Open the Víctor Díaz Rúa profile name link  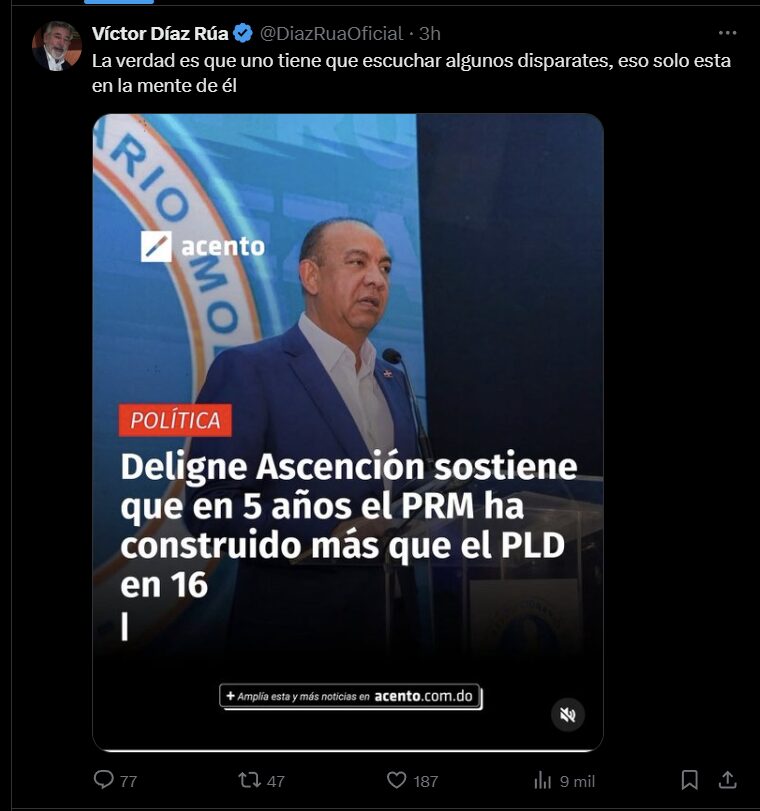[159, 34]
